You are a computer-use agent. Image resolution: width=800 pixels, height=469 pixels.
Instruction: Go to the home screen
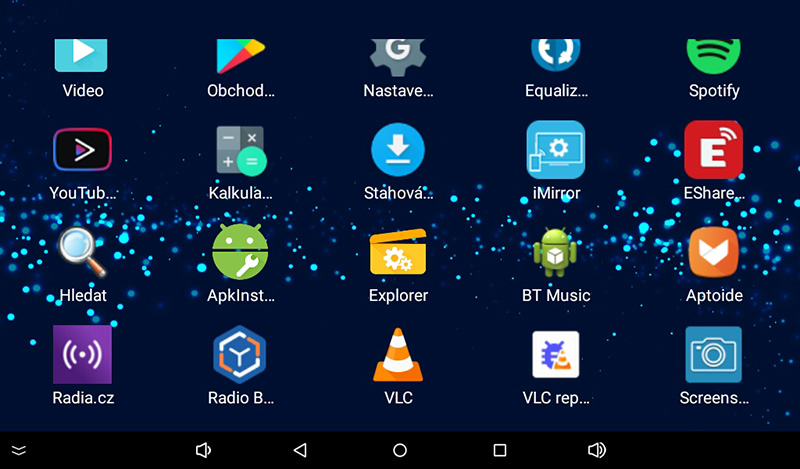click(400, 450)
